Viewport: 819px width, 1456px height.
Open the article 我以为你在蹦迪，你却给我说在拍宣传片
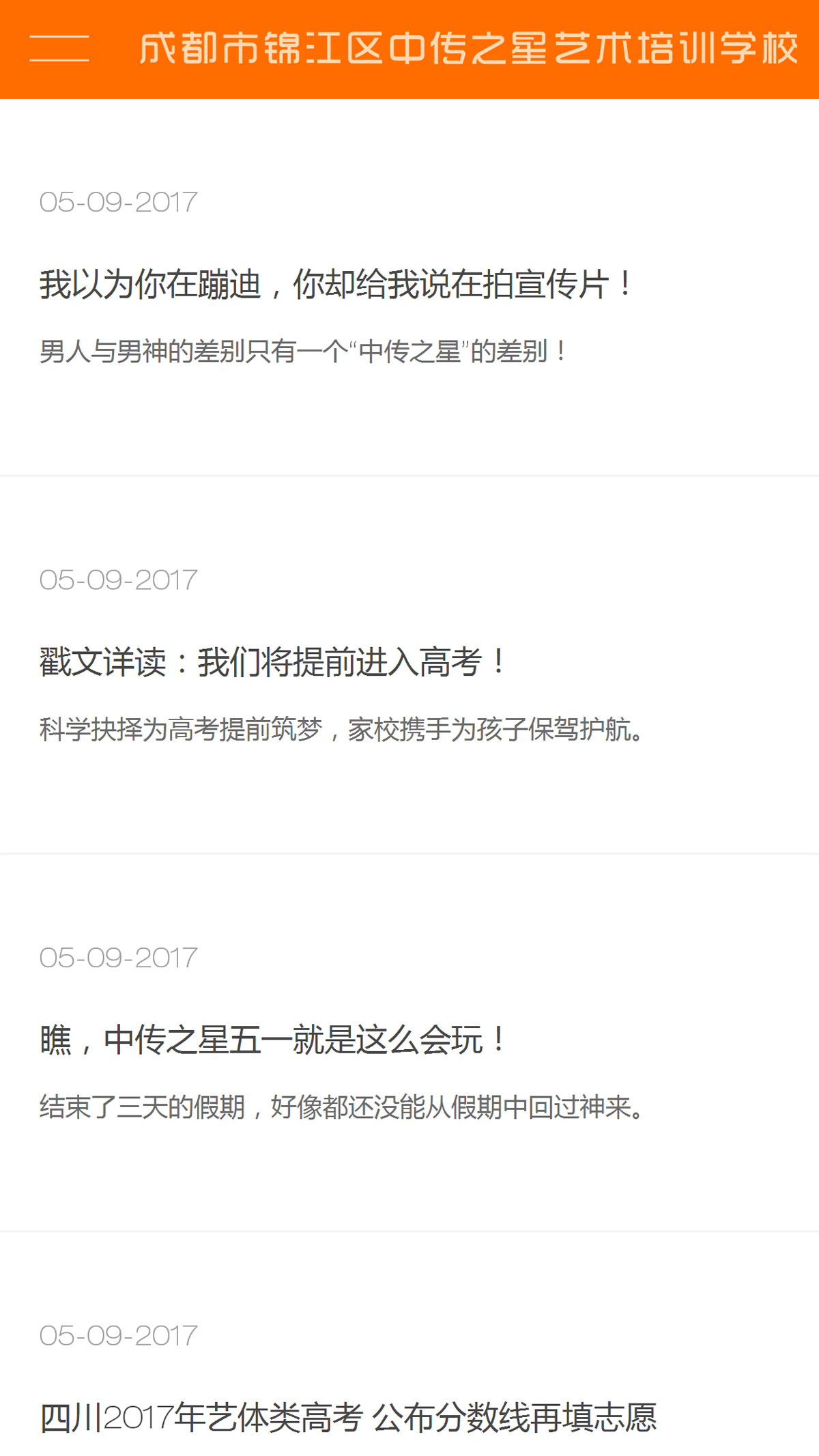point(336,284)
